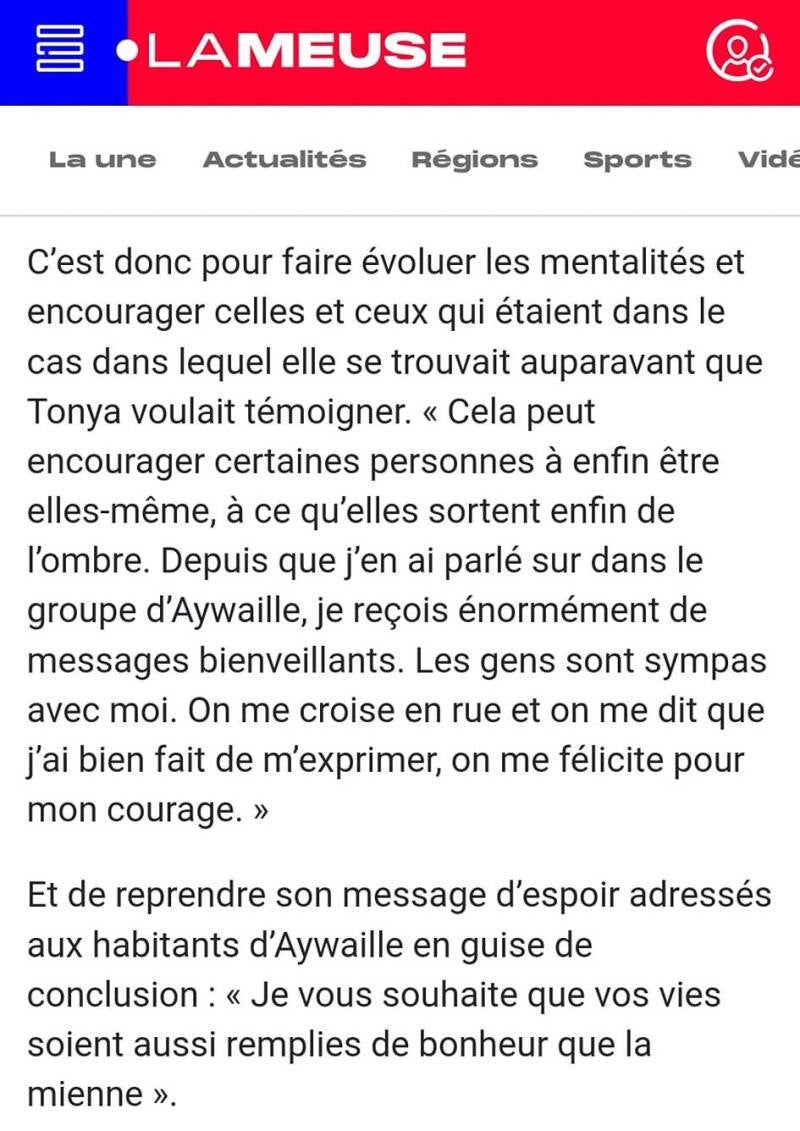This screenshot has height=1131, width=800.
Task: Switch to the La une tab
Action: (x=102, y=160)
